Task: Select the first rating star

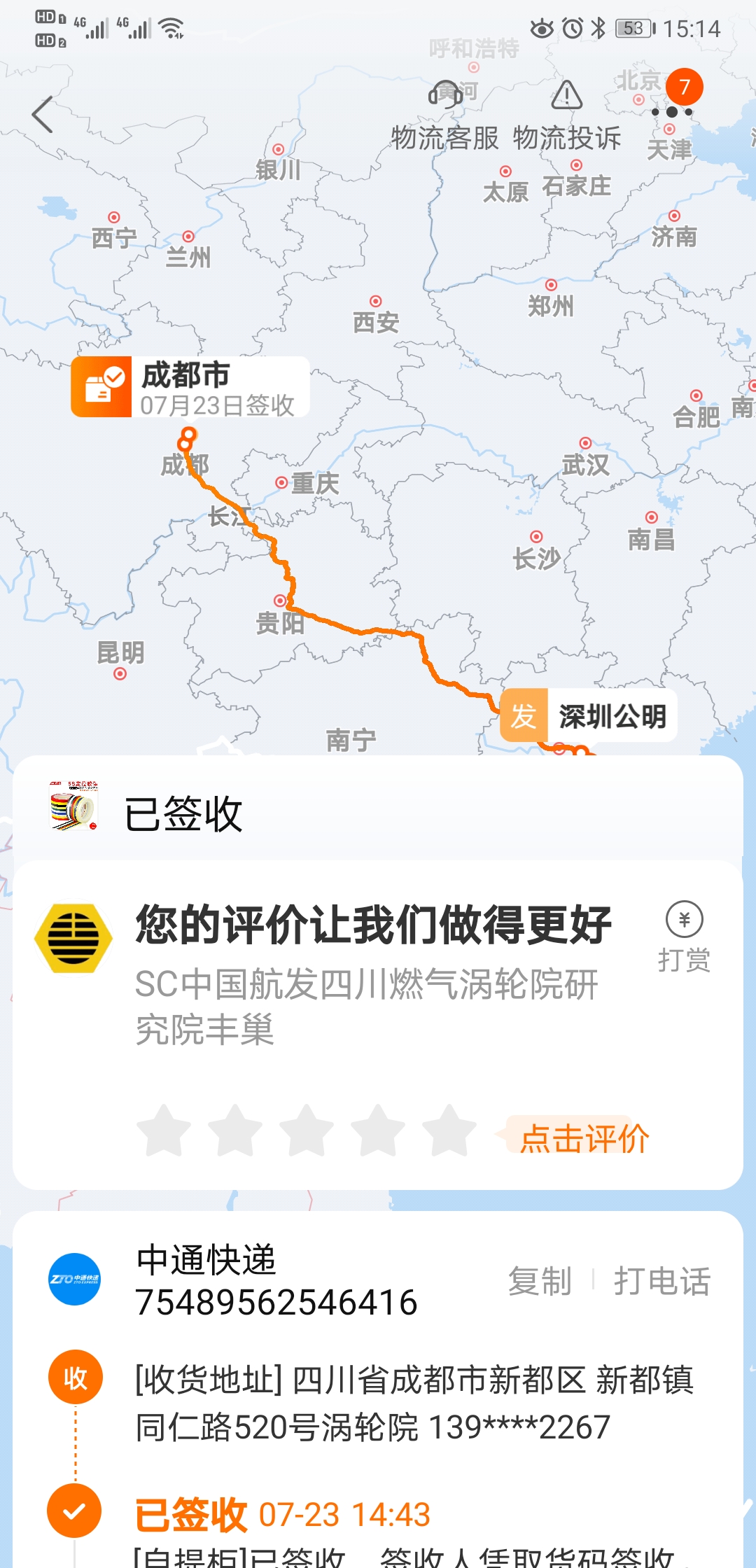Action: pos(164,1131)
